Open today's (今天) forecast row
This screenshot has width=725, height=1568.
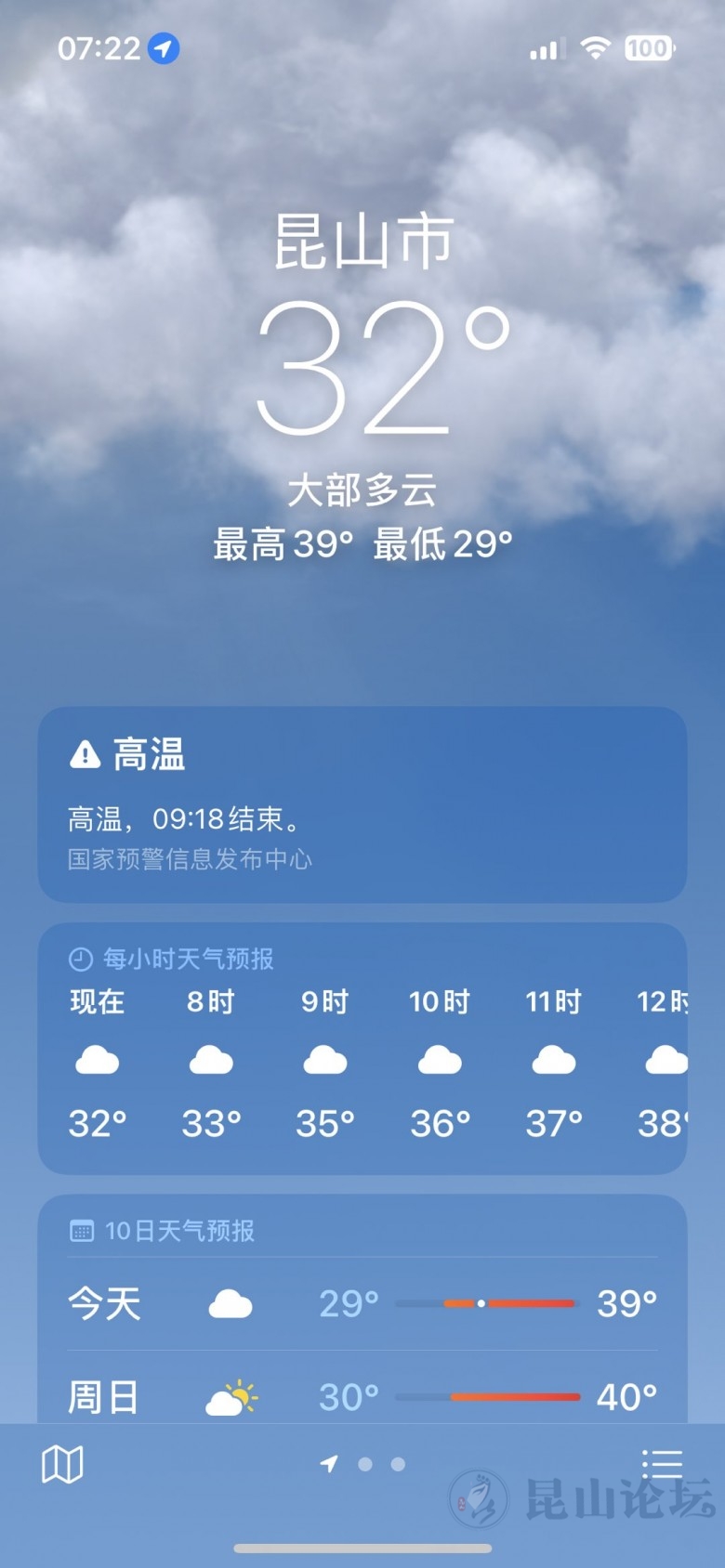click(x=362, y=1303)
